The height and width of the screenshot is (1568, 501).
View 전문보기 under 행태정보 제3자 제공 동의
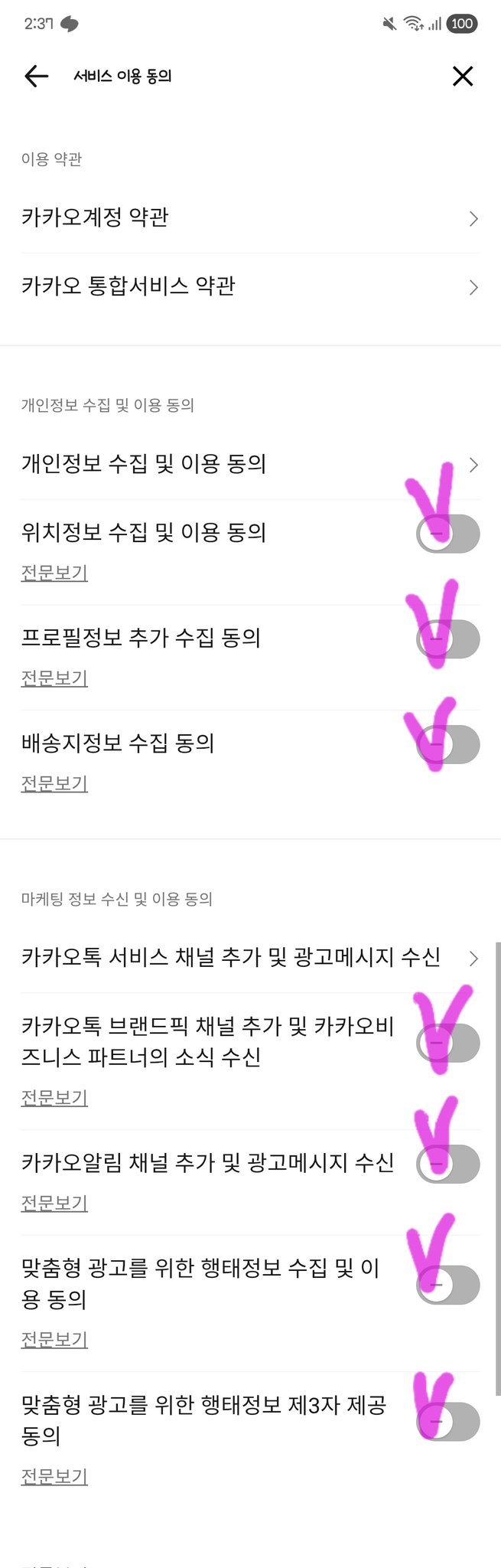pyautogui.click(x=54, y=1477)
